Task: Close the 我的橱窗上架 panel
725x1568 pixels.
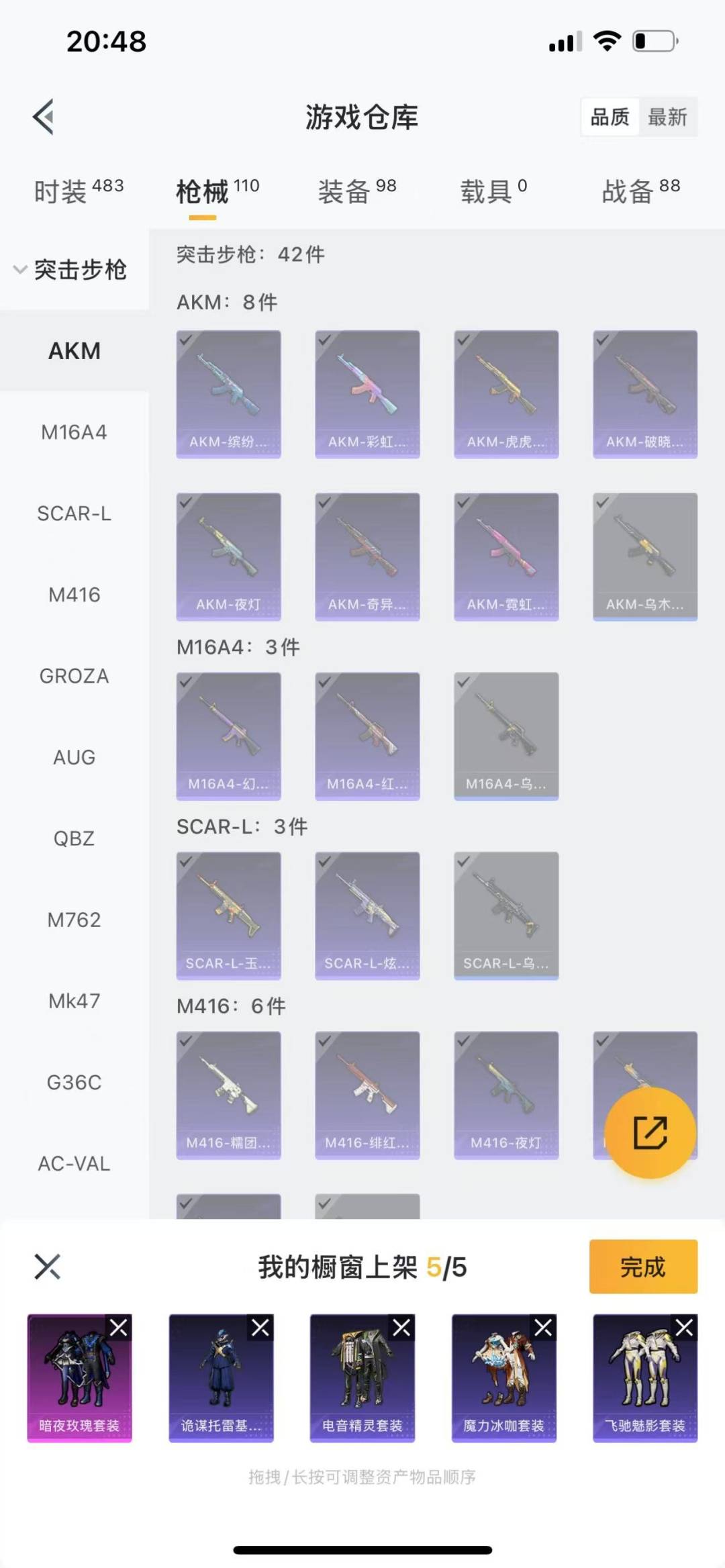Action: coord(47,1267)
